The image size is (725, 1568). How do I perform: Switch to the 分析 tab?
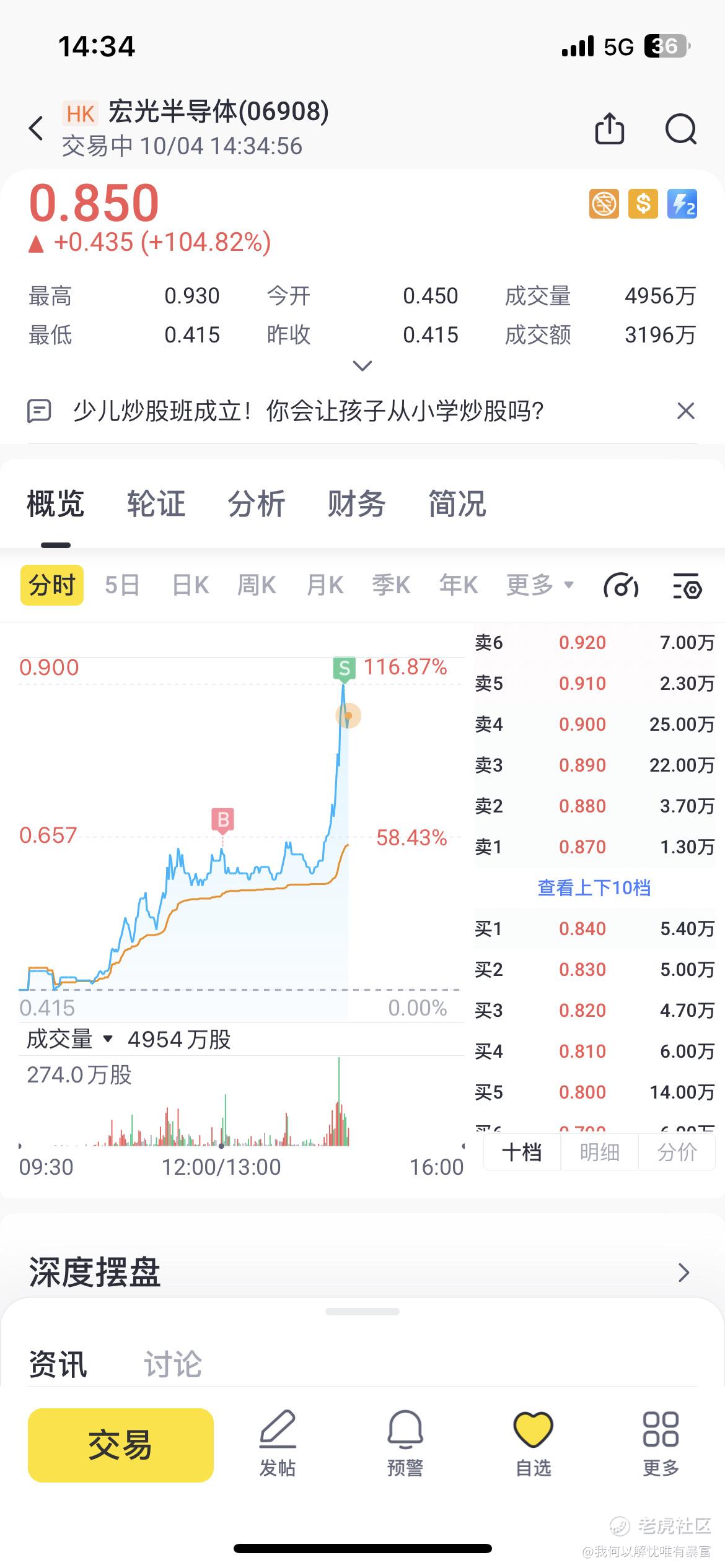pyautogui.click(x=257, y=503)
